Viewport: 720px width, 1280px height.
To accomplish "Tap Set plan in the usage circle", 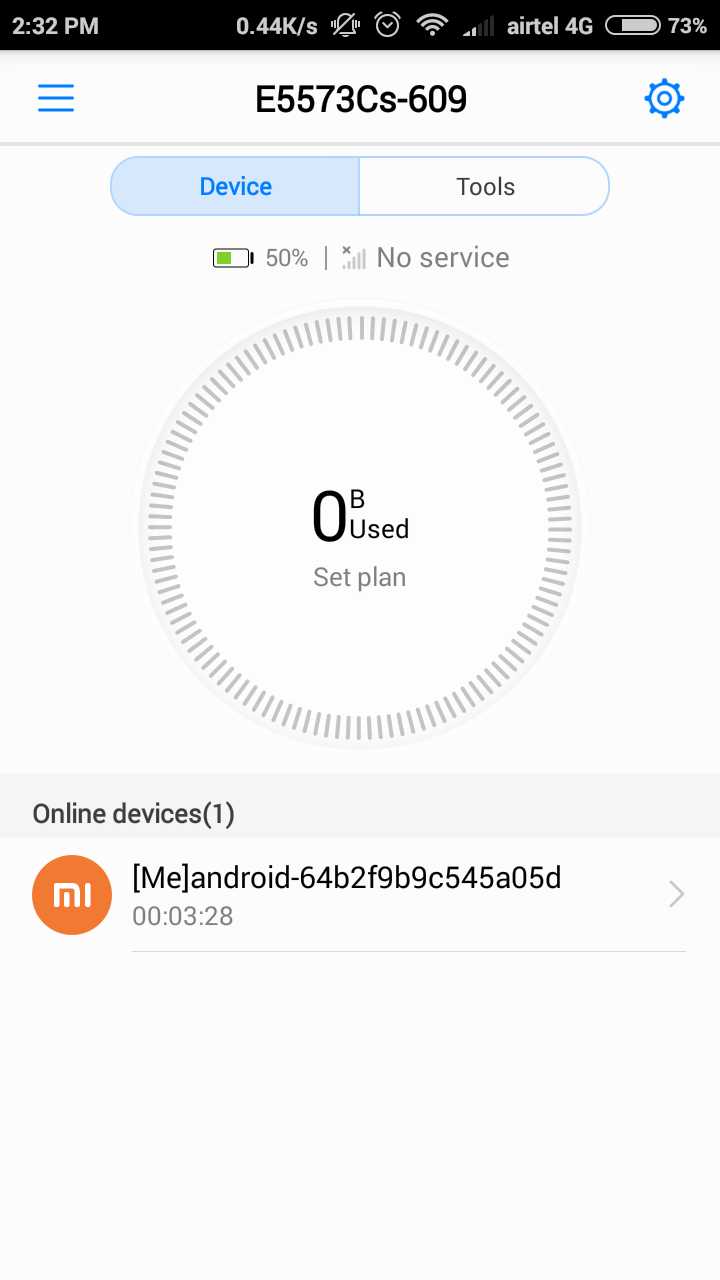I will pos(359,577).
